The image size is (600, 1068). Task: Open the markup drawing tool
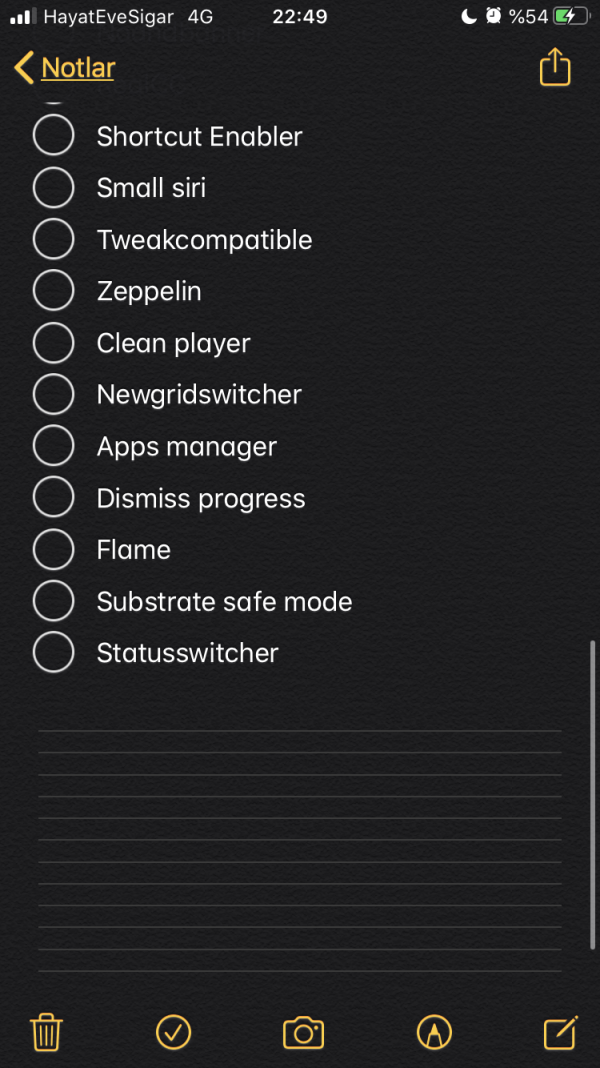click(434, 1031)
